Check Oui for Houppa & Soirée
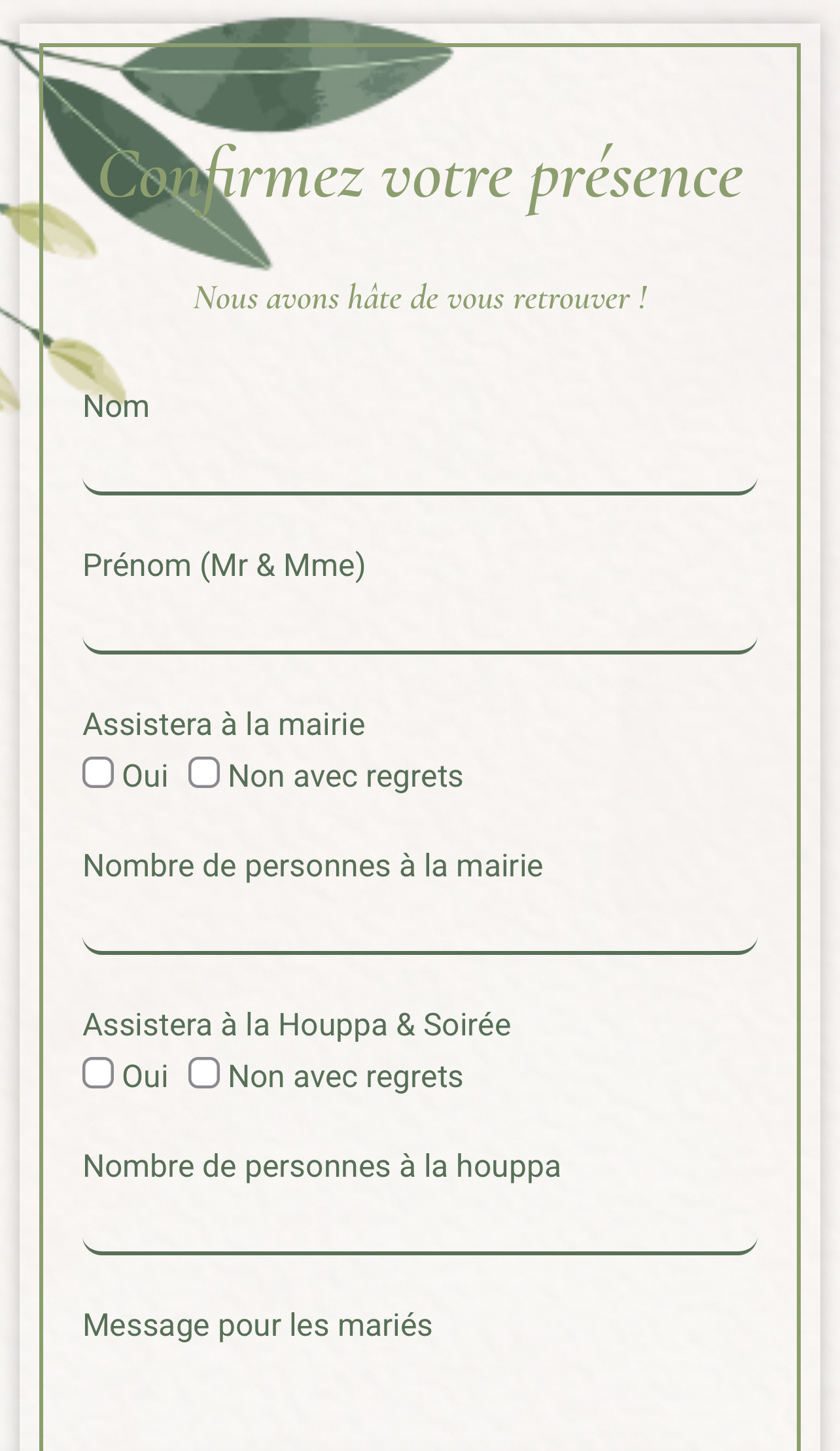 coord(98,1073)
